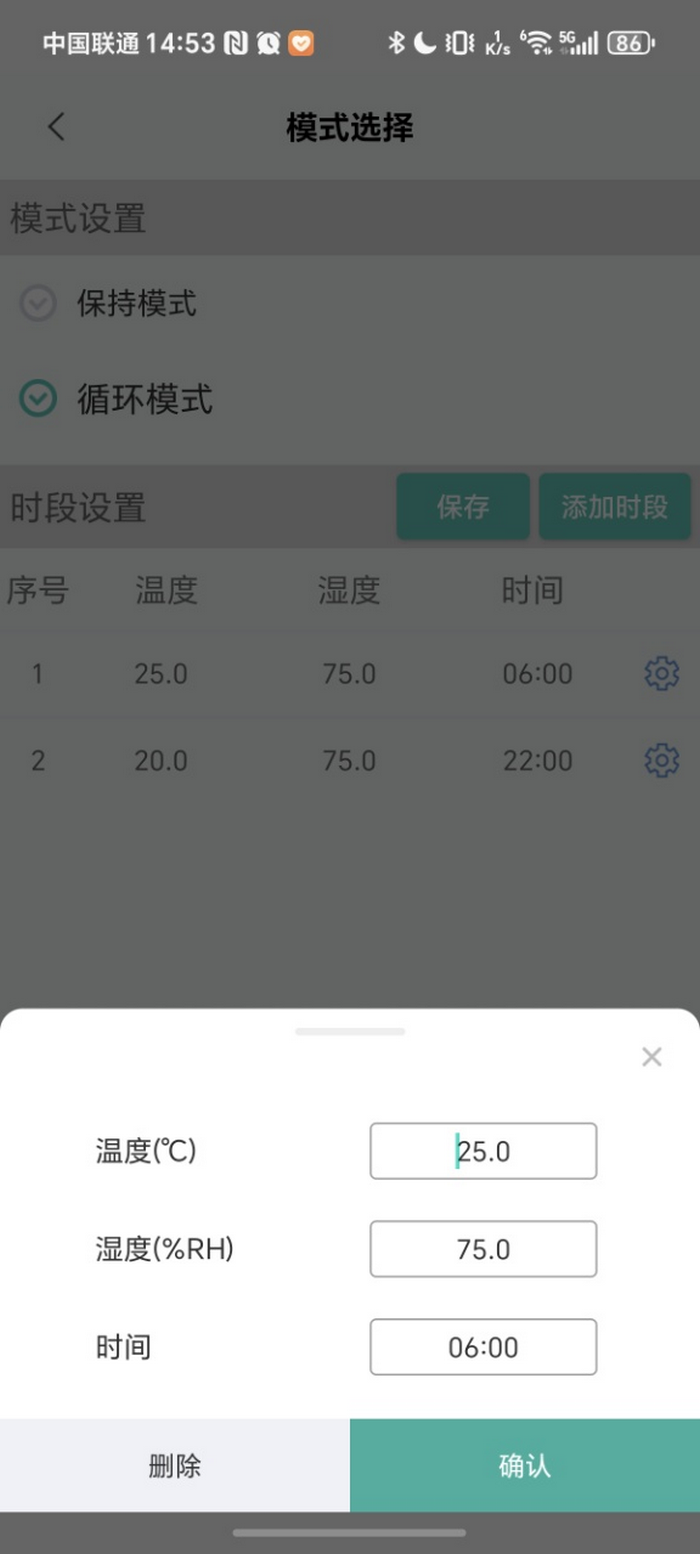Viewport: 700px width, 1554px height.
Task: Go back using the top arrow
Action: tap(56, 127)
